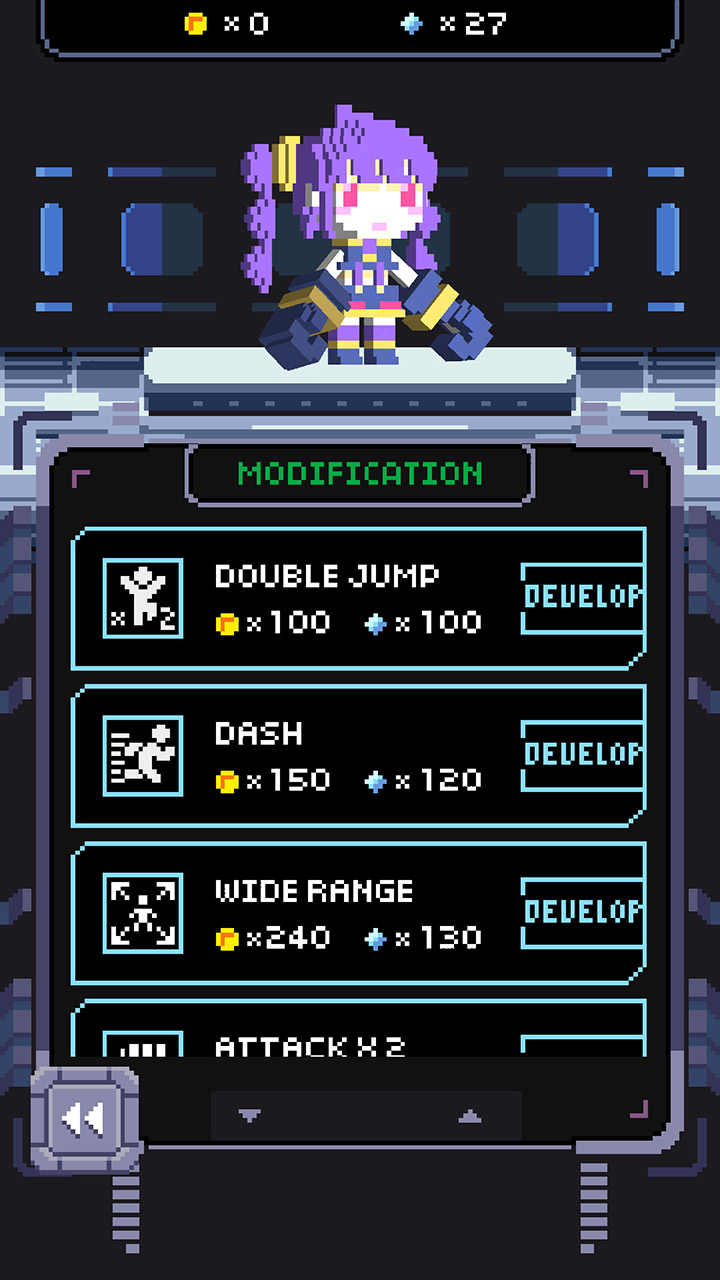Develop the Dash modification
This screenshot has width=720, height=1280.
(x=582, y=754)
